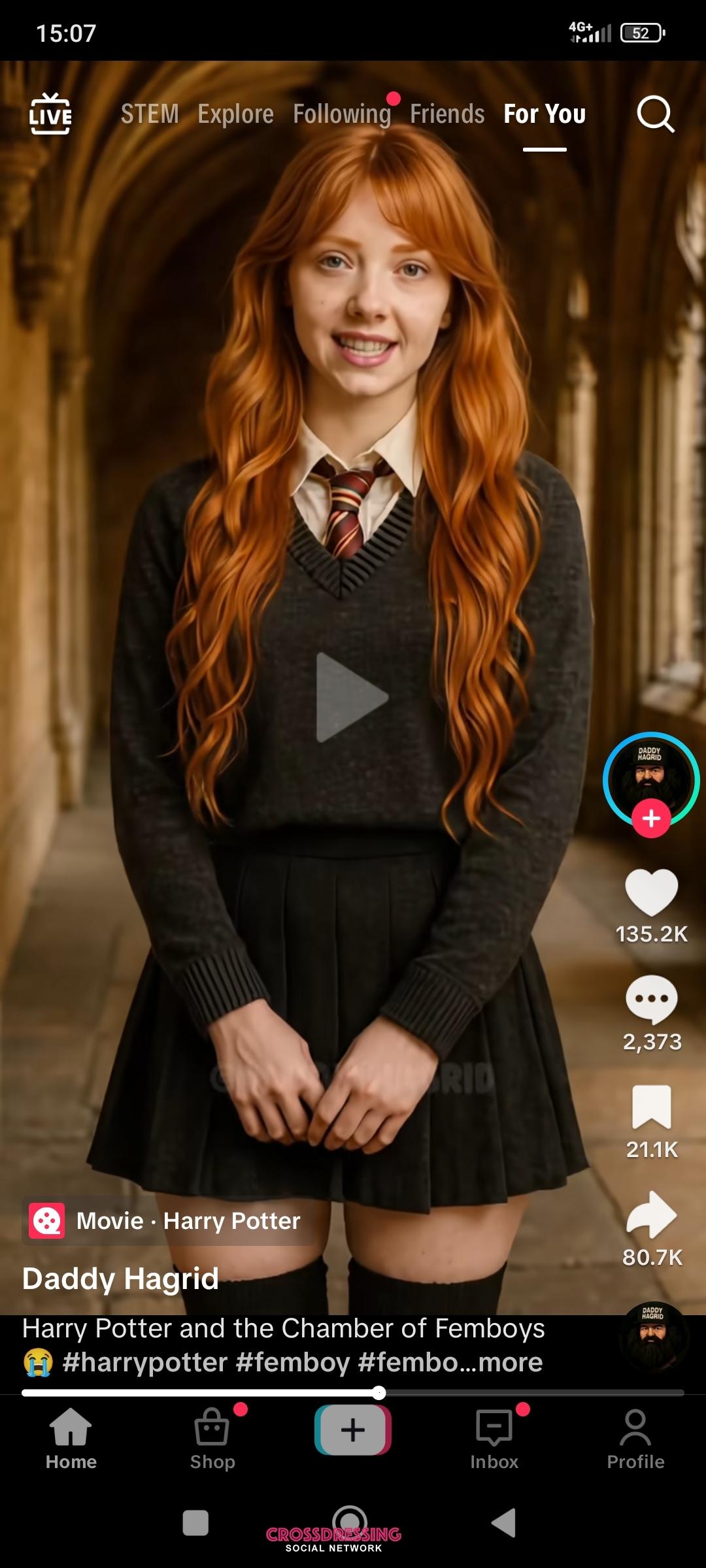Open the search magnifier
This screenshot has height=1568, width=706.
[x=655, y=114]
